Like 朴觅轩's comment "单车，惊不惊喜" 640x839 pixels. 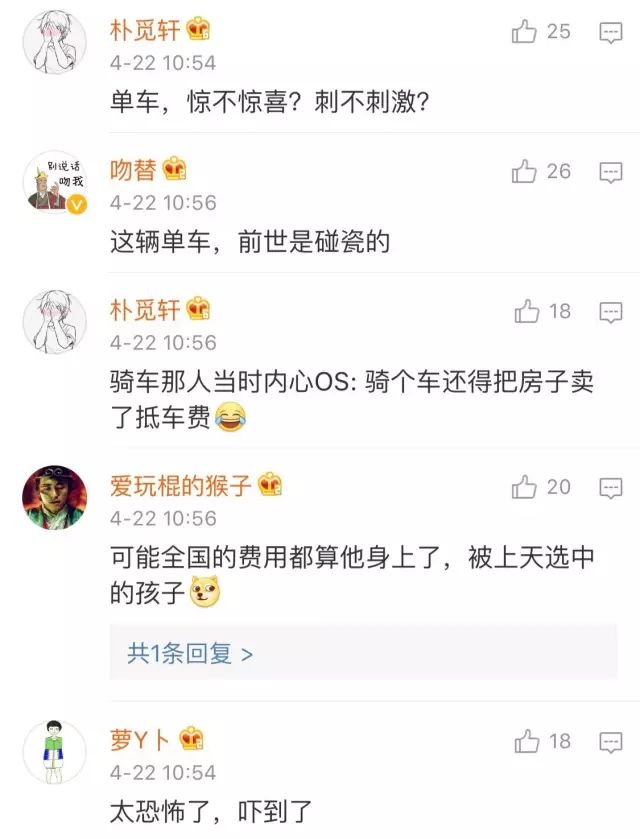525,32
